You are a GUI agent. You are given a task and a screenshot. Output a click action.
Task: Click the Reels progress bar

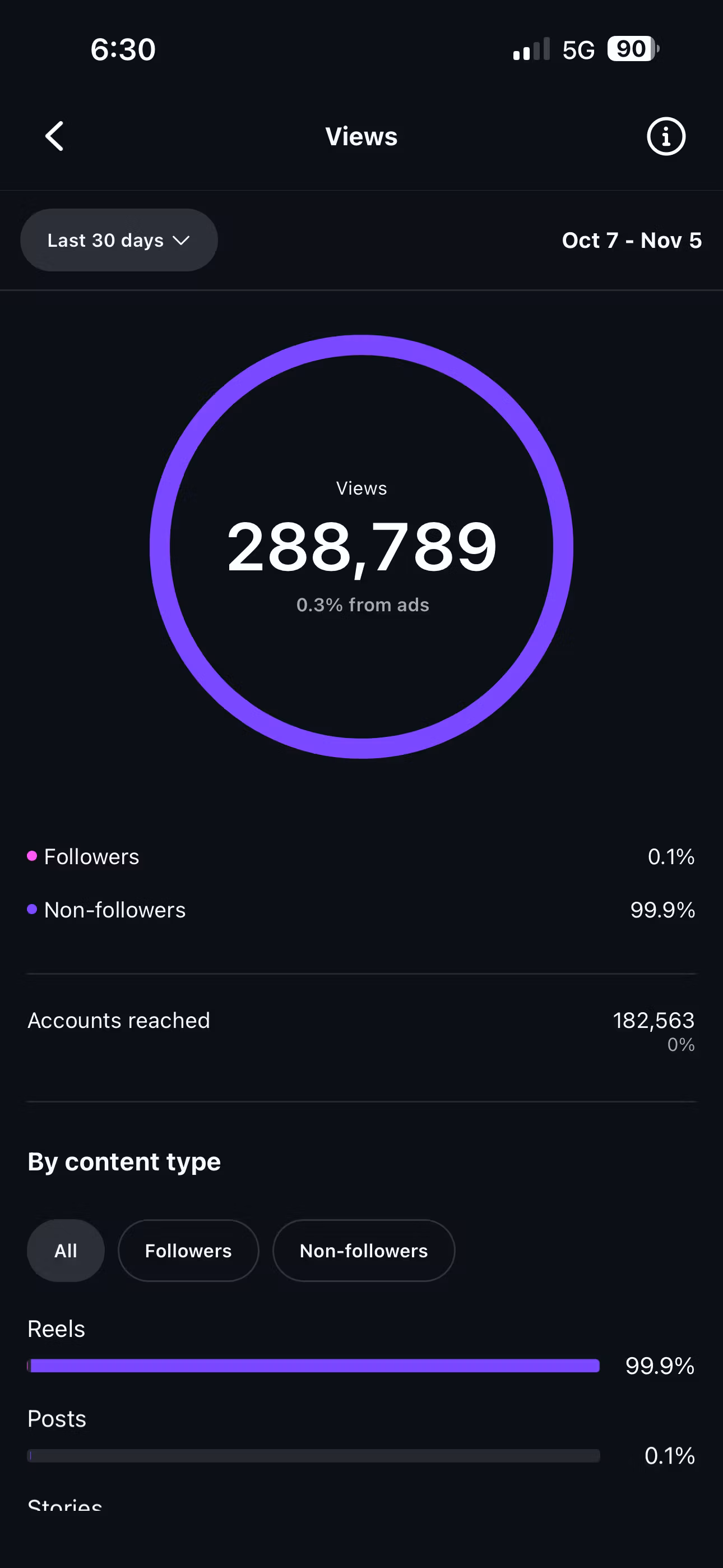[x=313, y=1367]
